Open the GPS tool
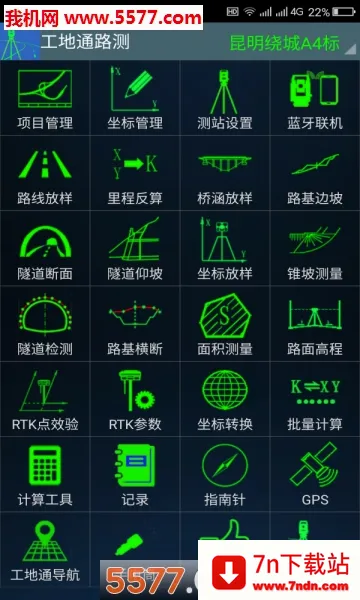 [315, 475]
